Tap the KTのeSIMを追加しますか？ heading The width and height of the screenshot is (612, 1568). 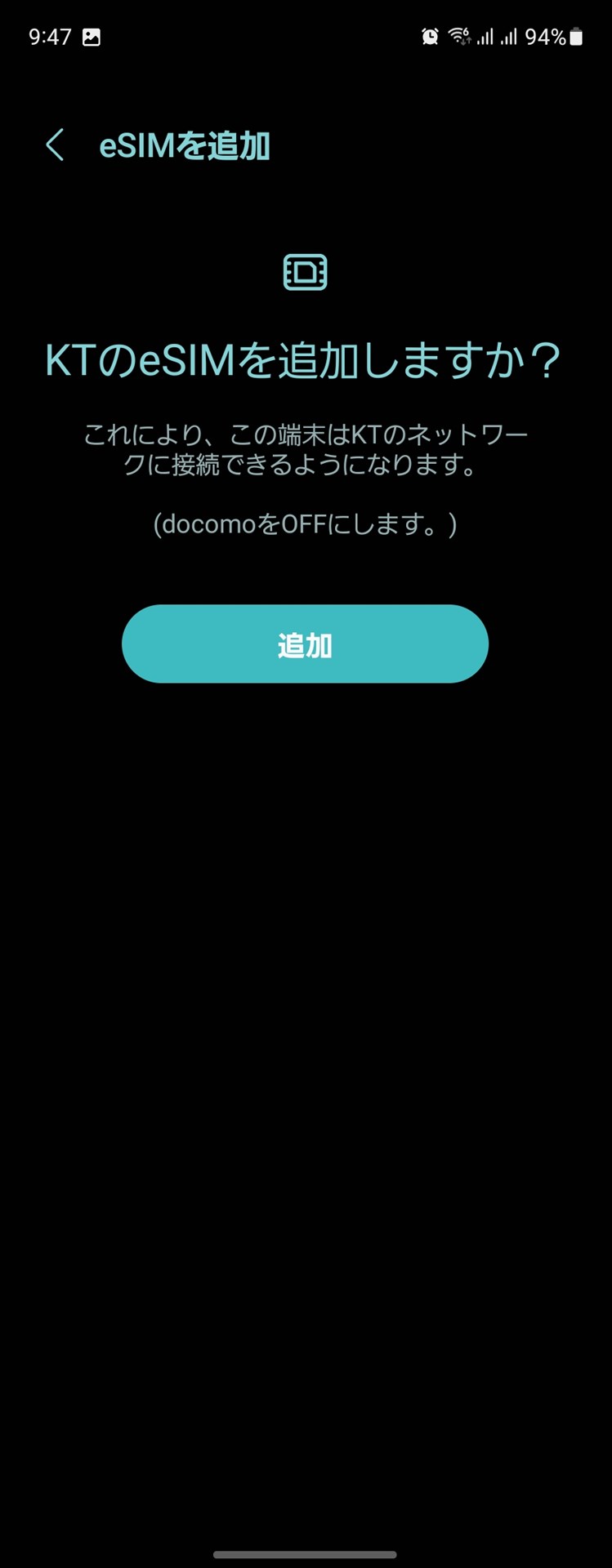pyautogui.click(x=306, y=358)
